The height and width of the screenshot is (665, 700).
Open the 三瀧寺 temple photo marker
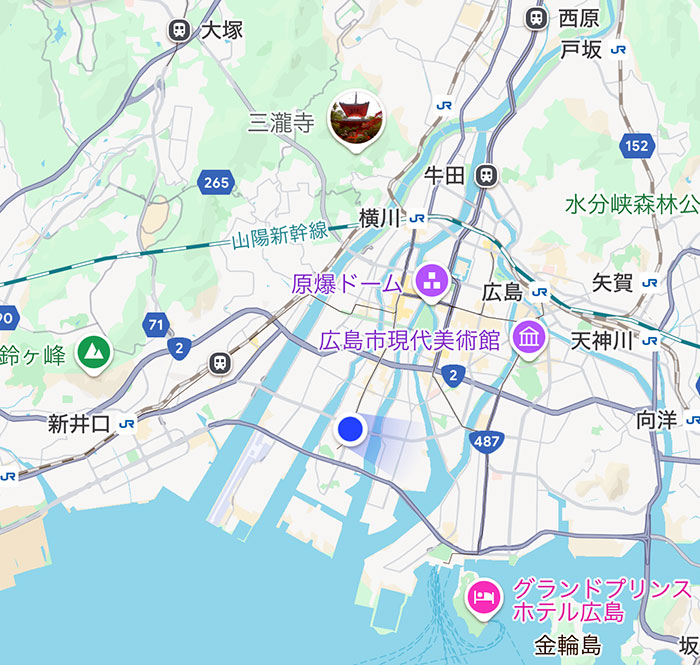[x=356, y=115]
